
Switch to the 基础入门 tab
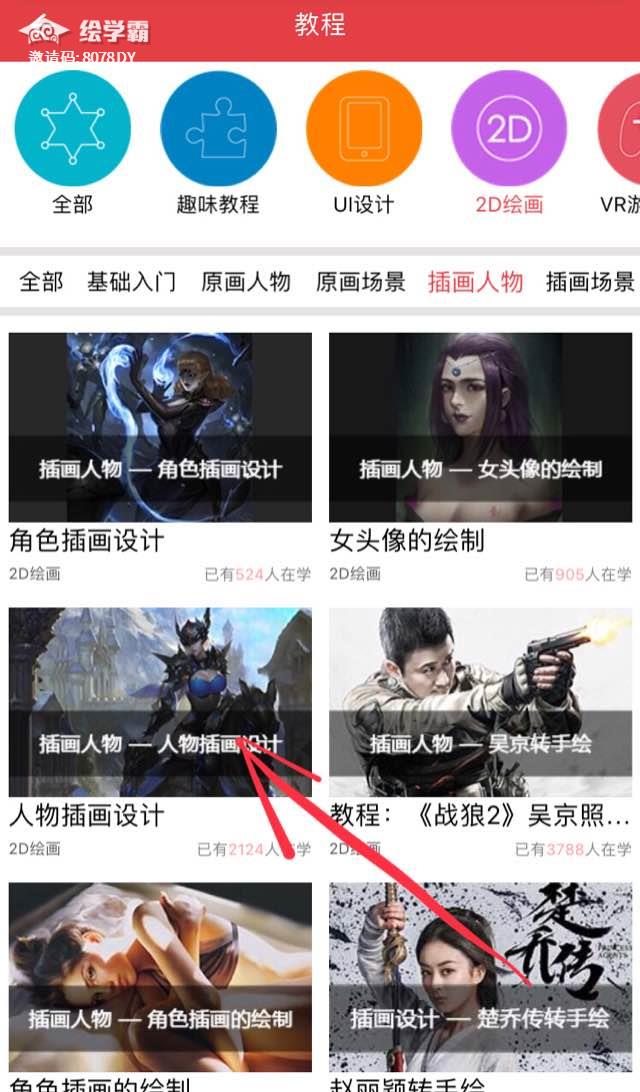[131, 282]
